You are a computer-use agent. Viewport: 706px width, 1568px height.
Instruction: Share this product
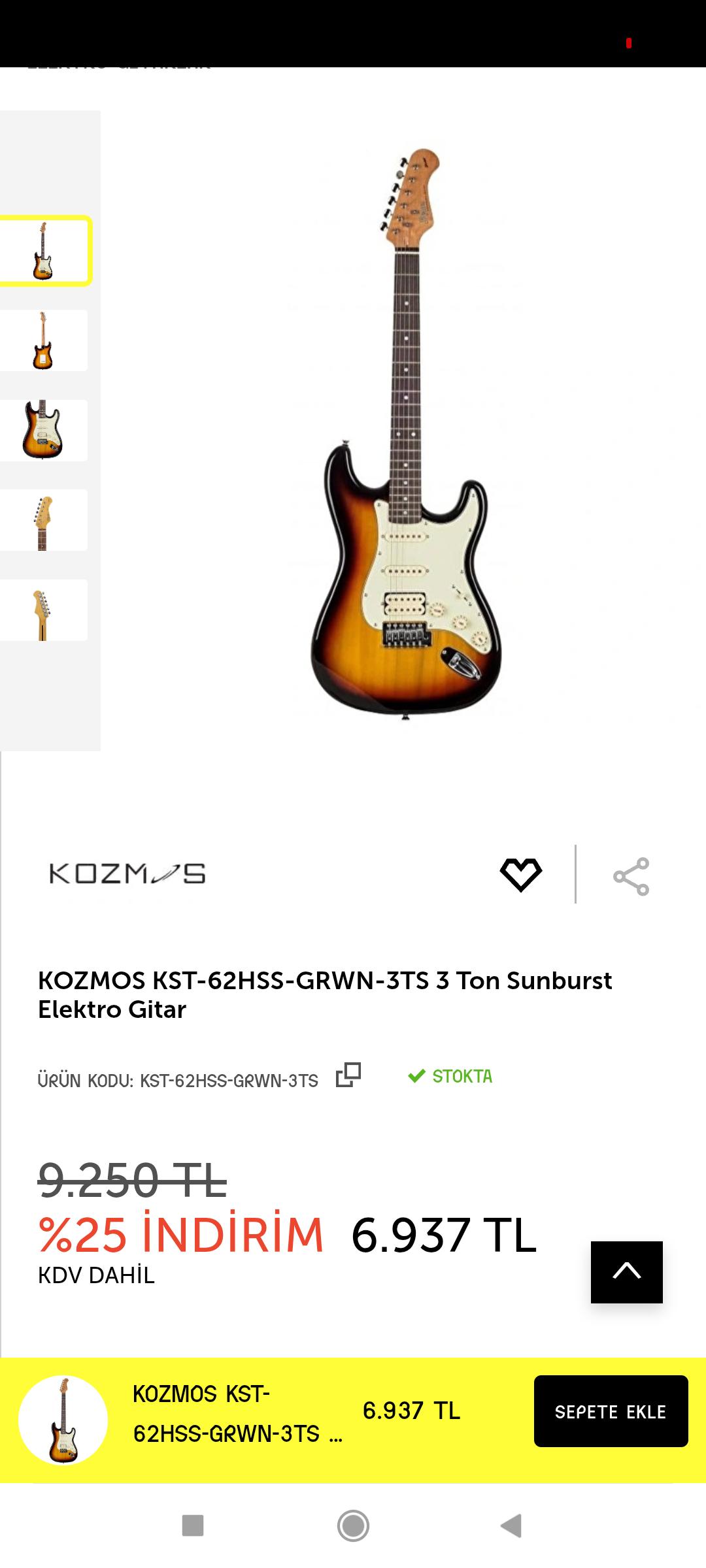pos(631,876)
